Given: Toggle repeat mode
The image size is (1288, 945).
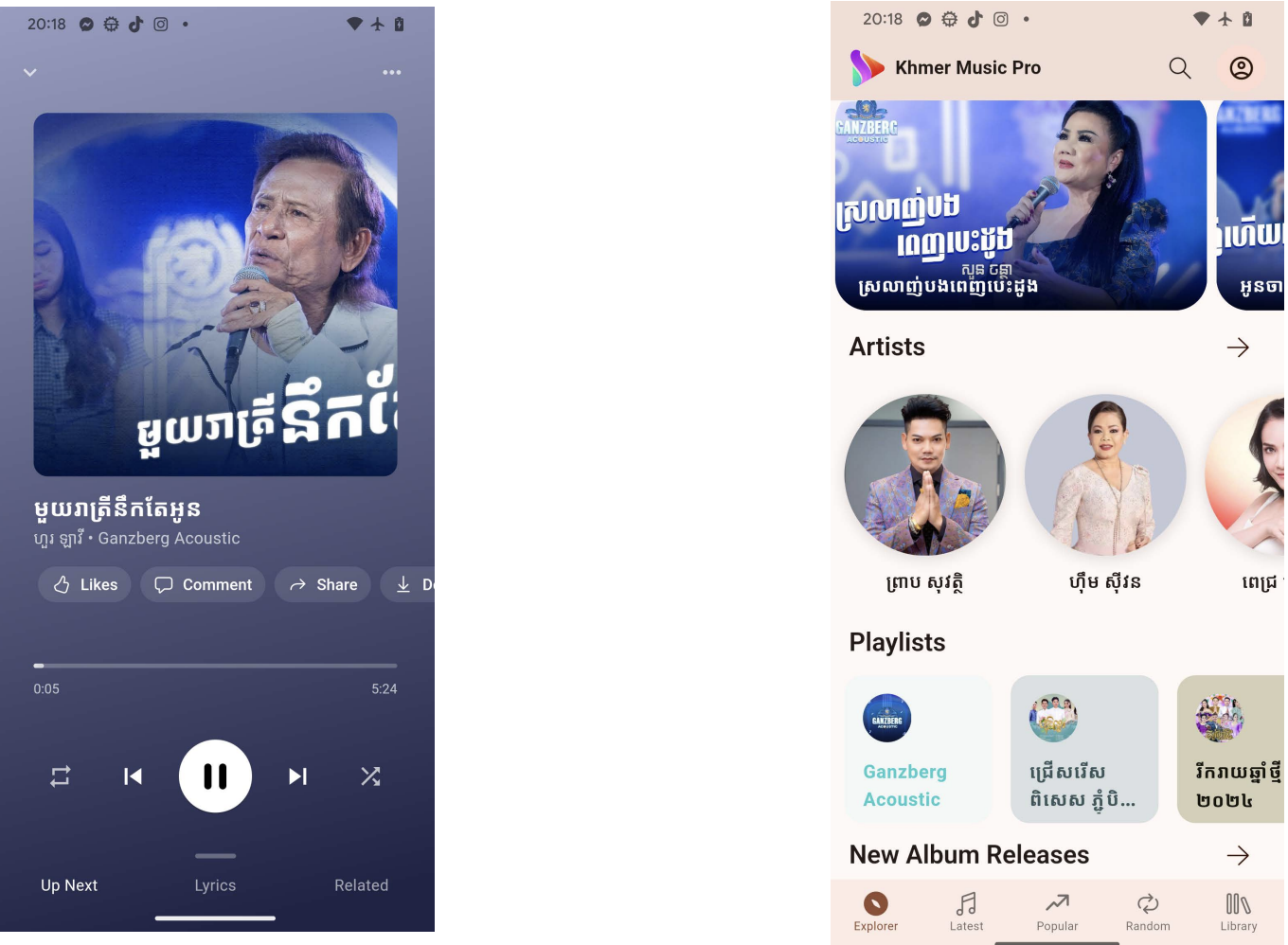Looking at the screenshot, I should click(61, 776).
